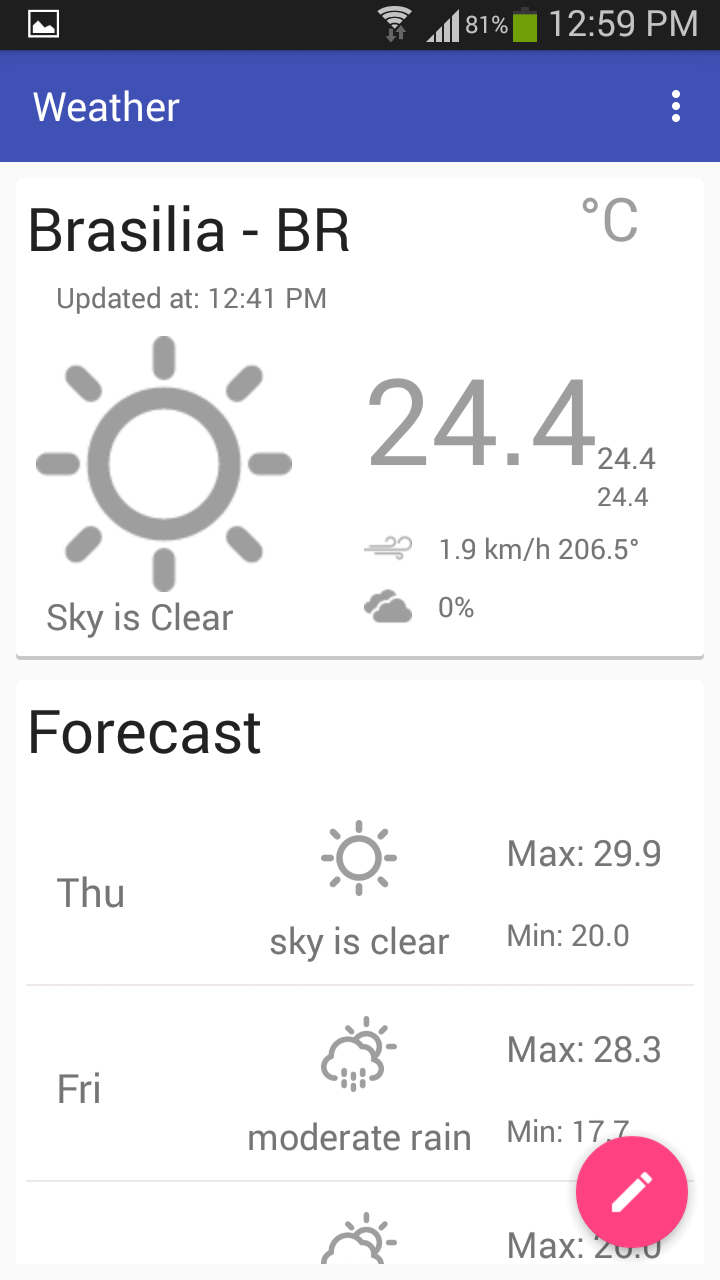Open the overflow menu in the Weather bar
Viewport: 720px width, 1280px height.
pos(676,106)
